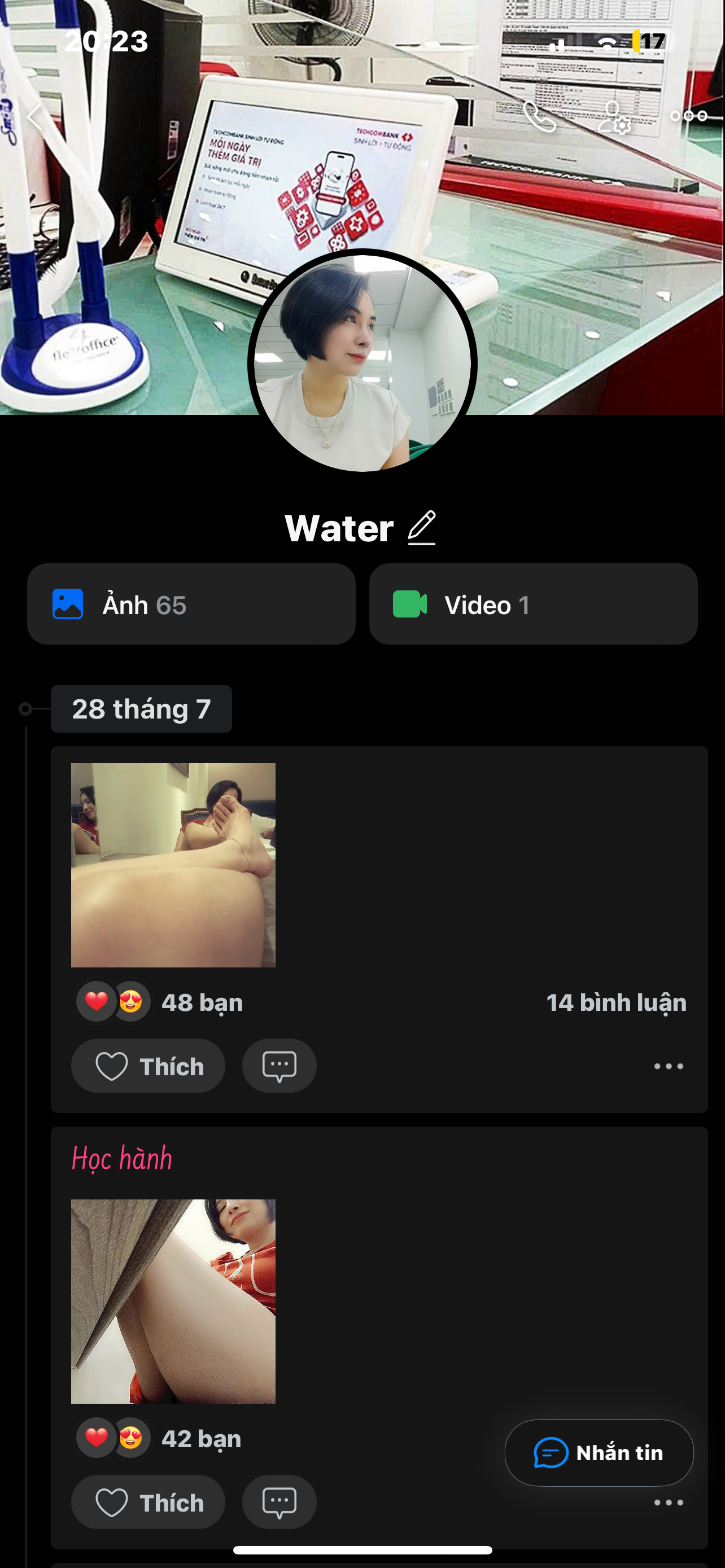Open options for the Học hành post

point(668,1503)
